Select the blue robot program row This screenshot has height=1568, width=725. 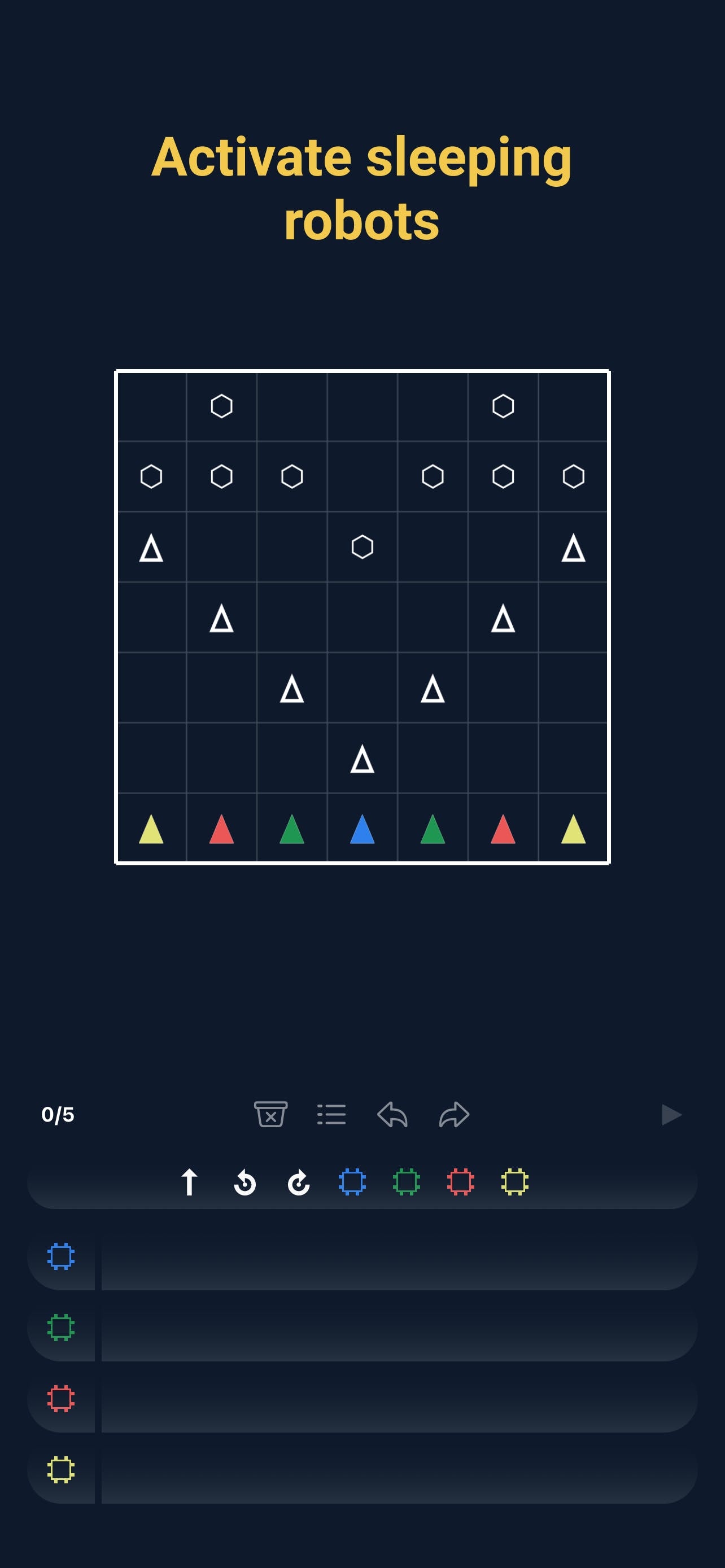pos(399,1256)
